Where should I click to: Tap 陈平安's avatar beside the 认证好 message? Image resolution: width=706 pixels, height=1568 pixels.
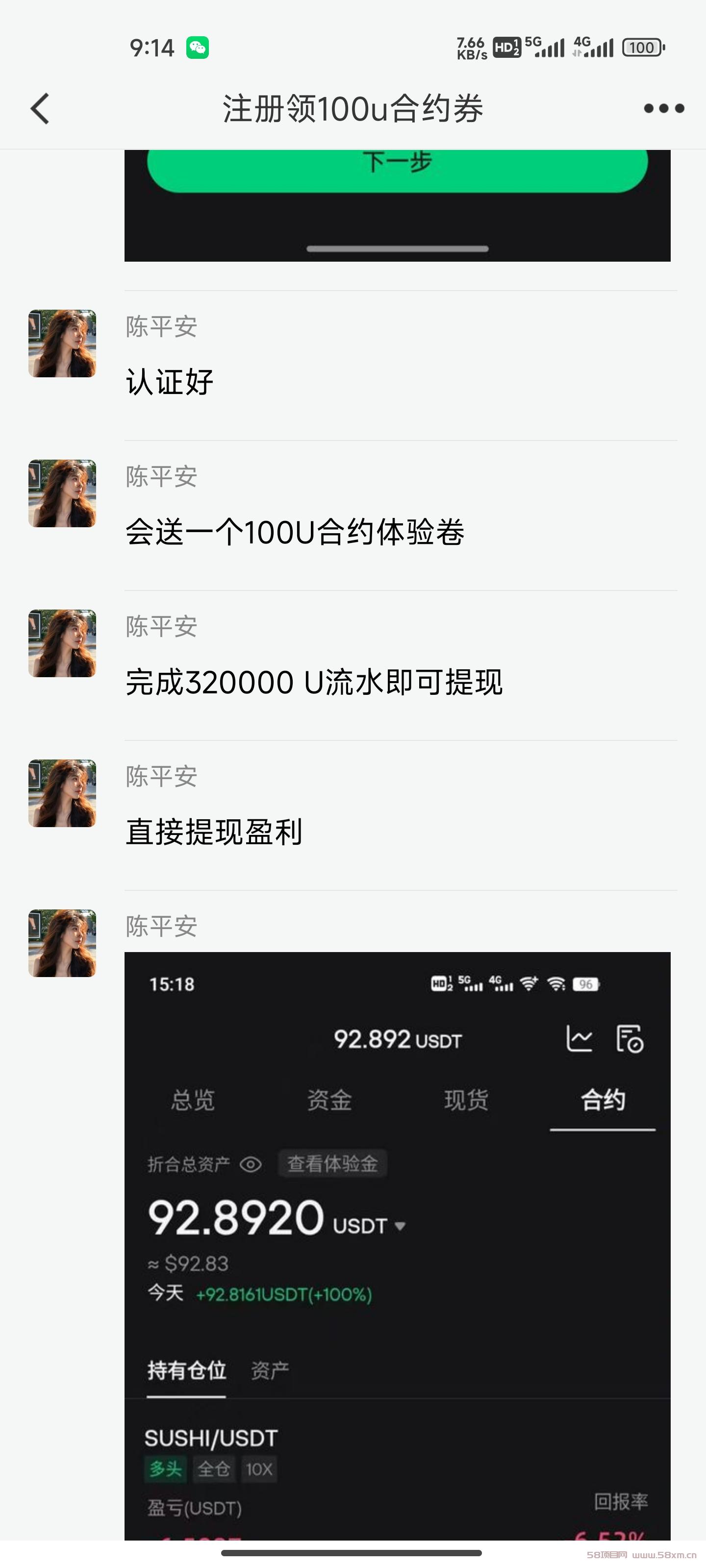(62, 343)
